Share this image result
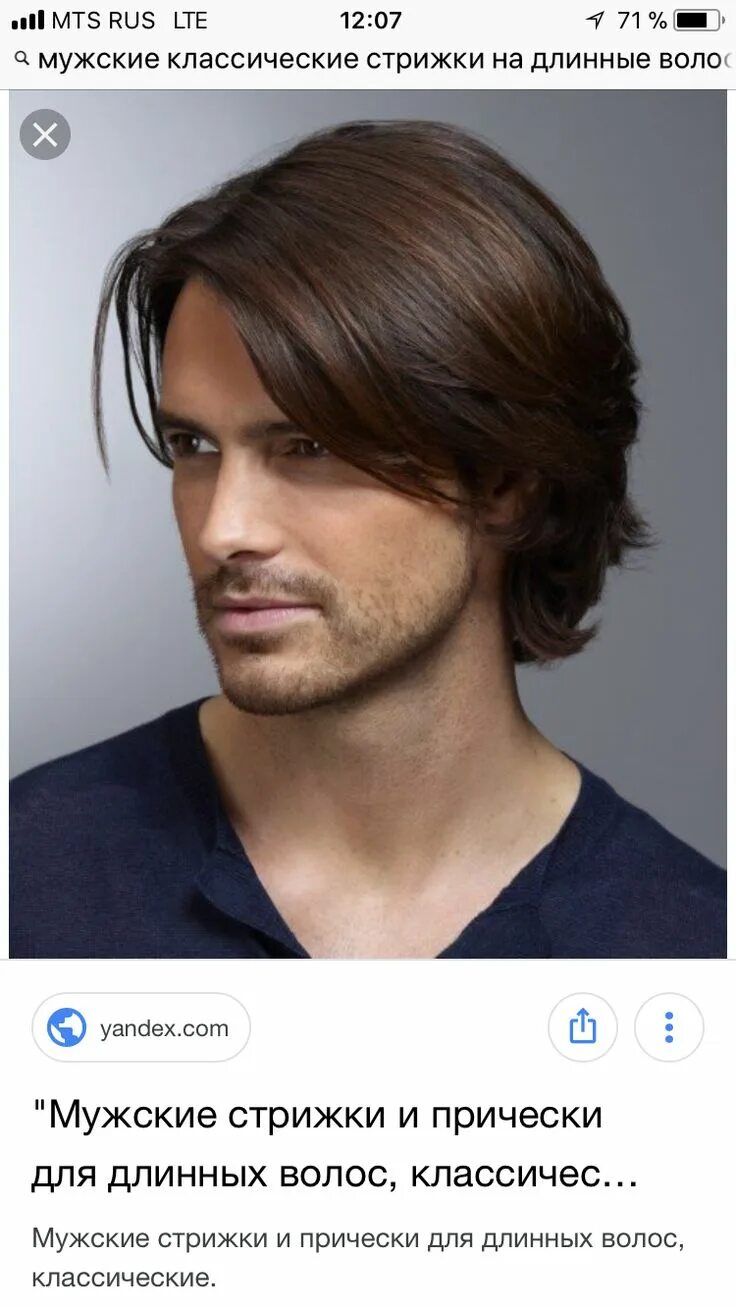Viewport: 736px width, 1309px height. [x=583, y=1027]
